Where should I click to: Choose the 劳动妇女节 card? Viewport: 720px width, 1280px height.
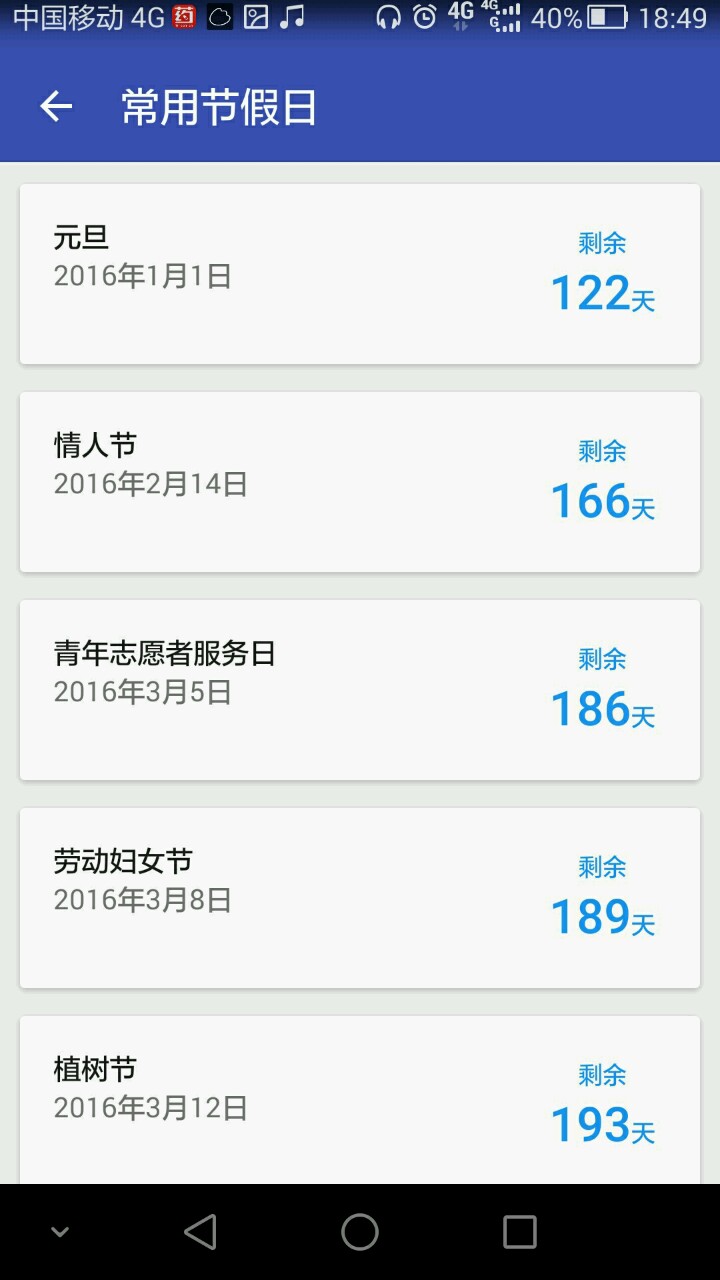tap(360, 897)
